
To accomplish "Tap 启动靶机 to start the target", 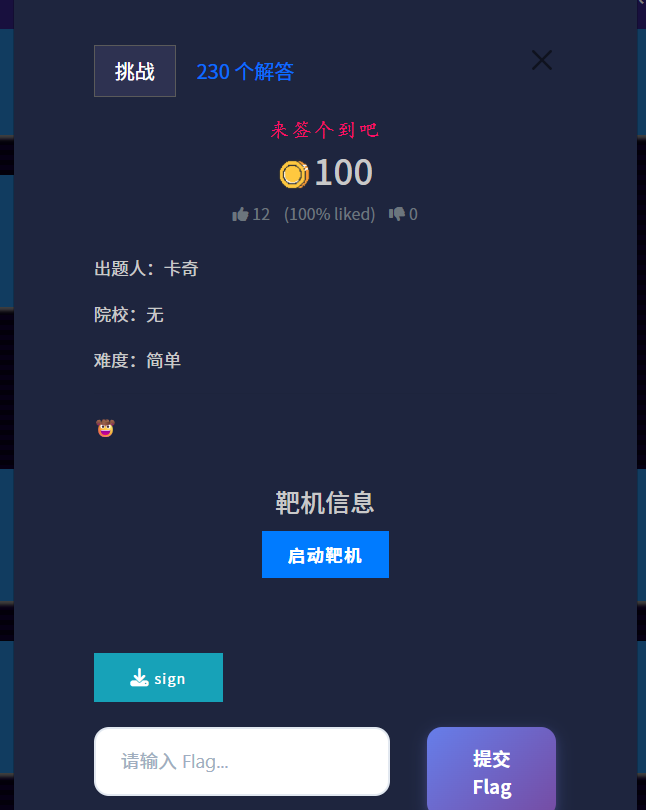I will coord(325,555).
